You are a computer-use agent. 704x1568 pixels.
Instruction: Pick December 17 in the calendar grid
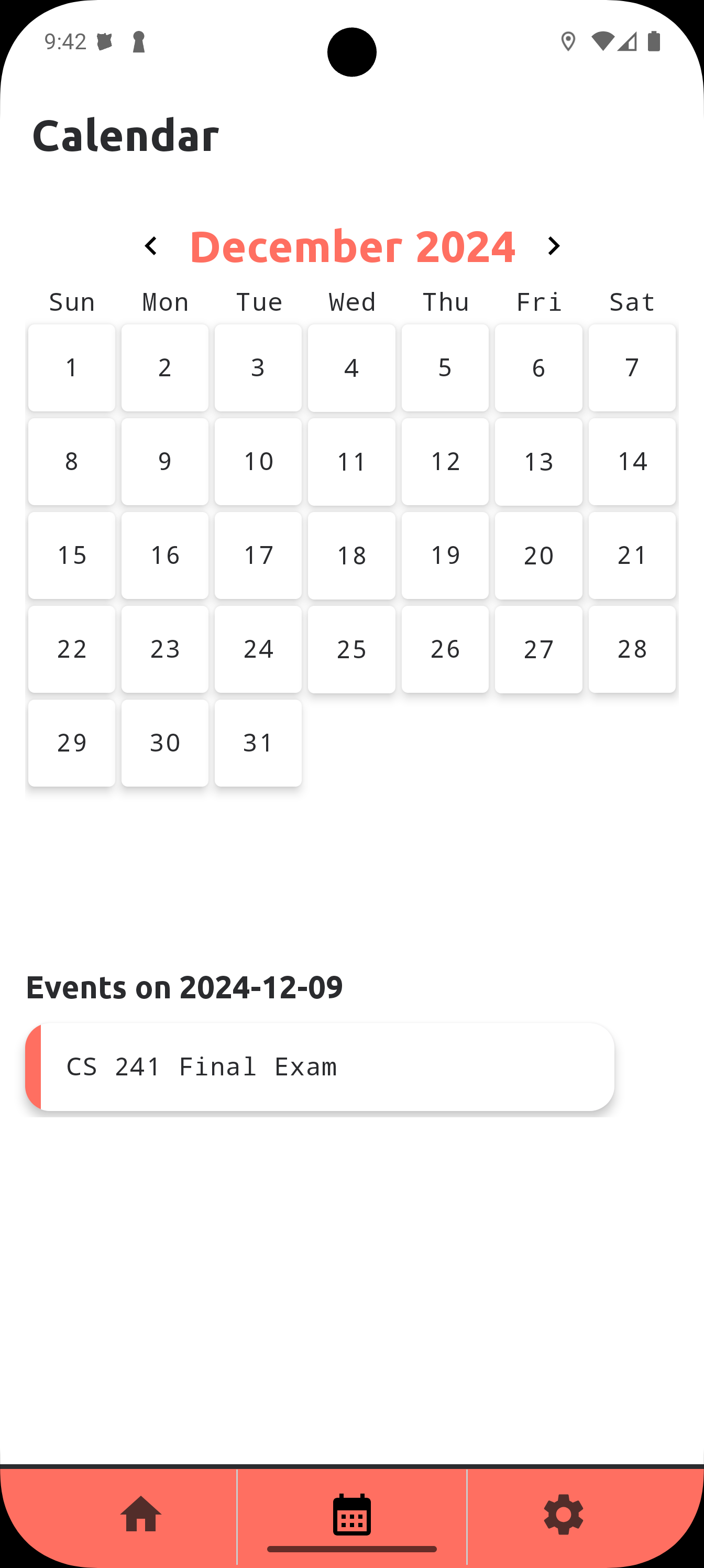[x=258, y=555]
